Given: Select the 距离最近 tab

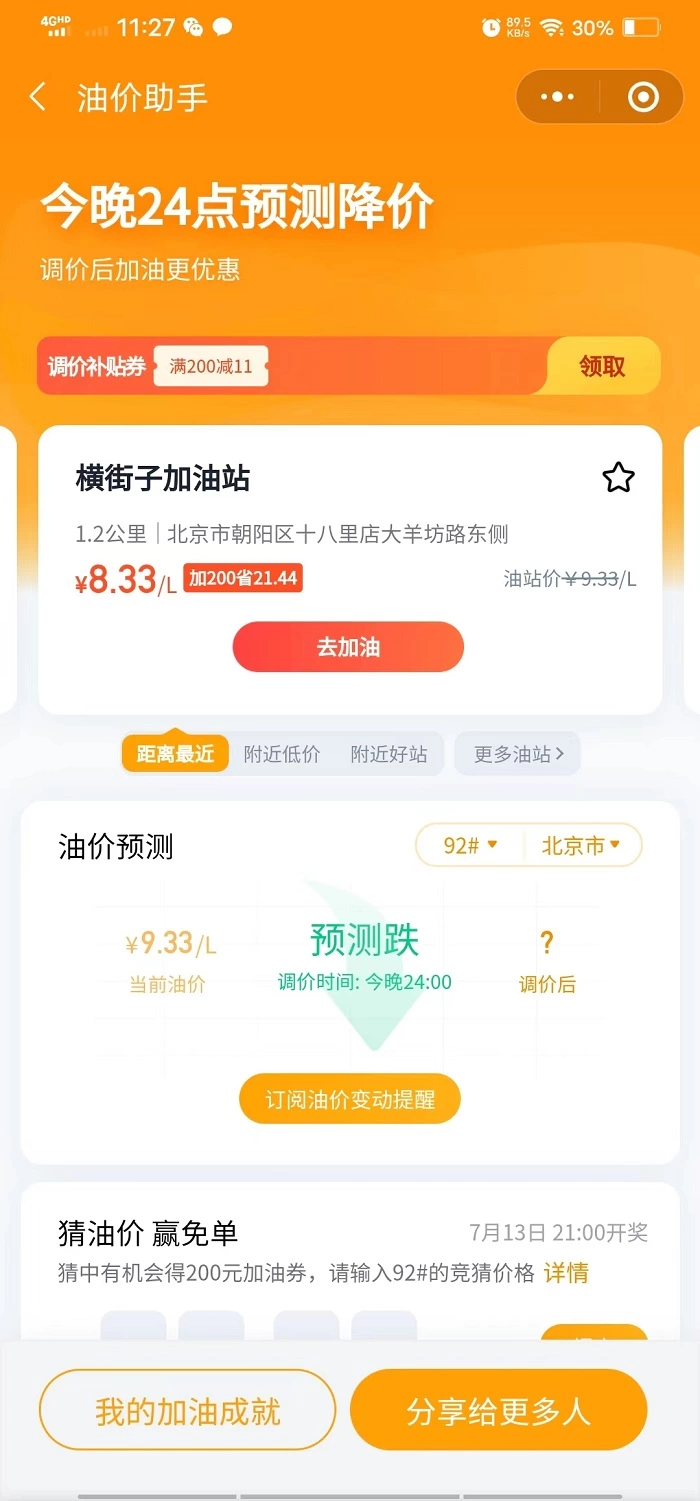Looking at the screenshot, I should [175, 754].
